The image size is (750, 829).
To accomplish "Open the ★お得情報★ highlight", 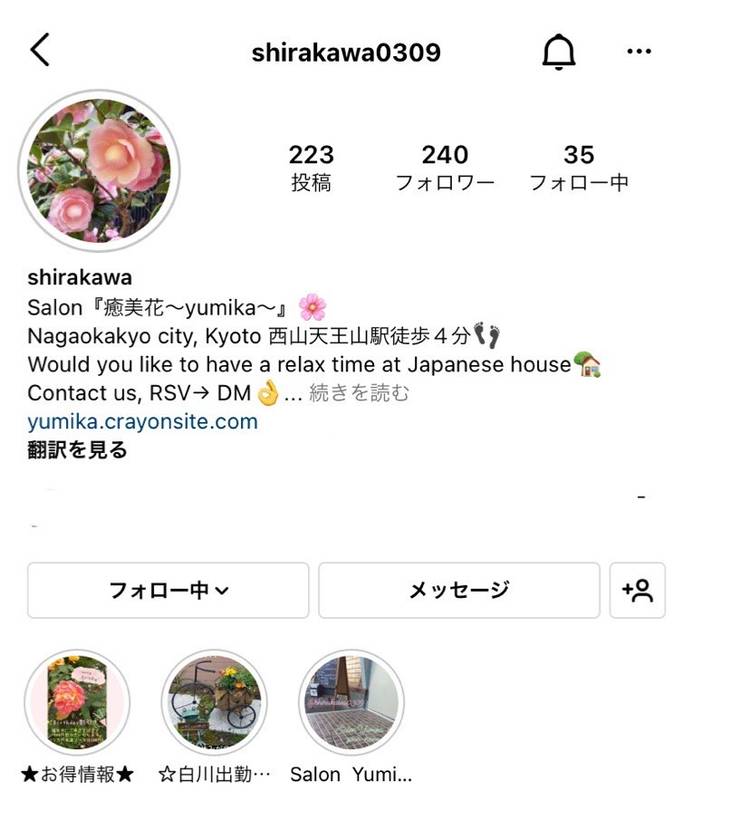I will pos(77,702).
